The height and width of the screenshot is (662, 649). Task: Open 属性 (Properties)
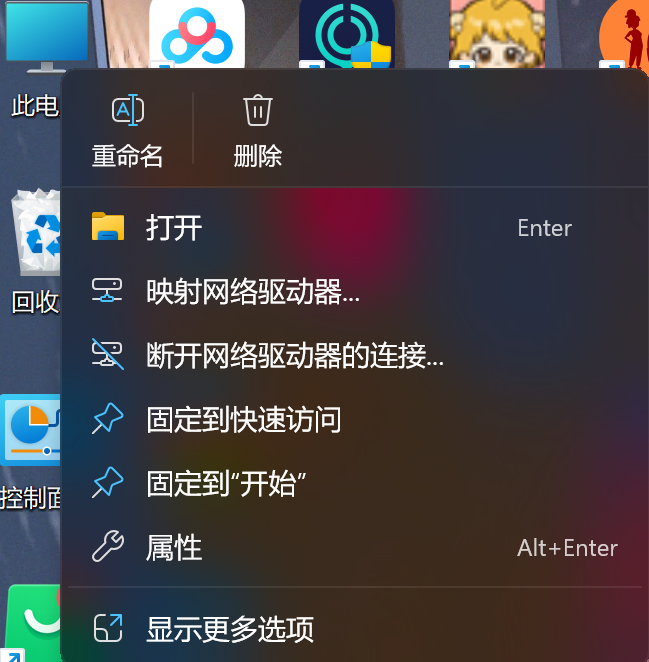click(174, 548)
